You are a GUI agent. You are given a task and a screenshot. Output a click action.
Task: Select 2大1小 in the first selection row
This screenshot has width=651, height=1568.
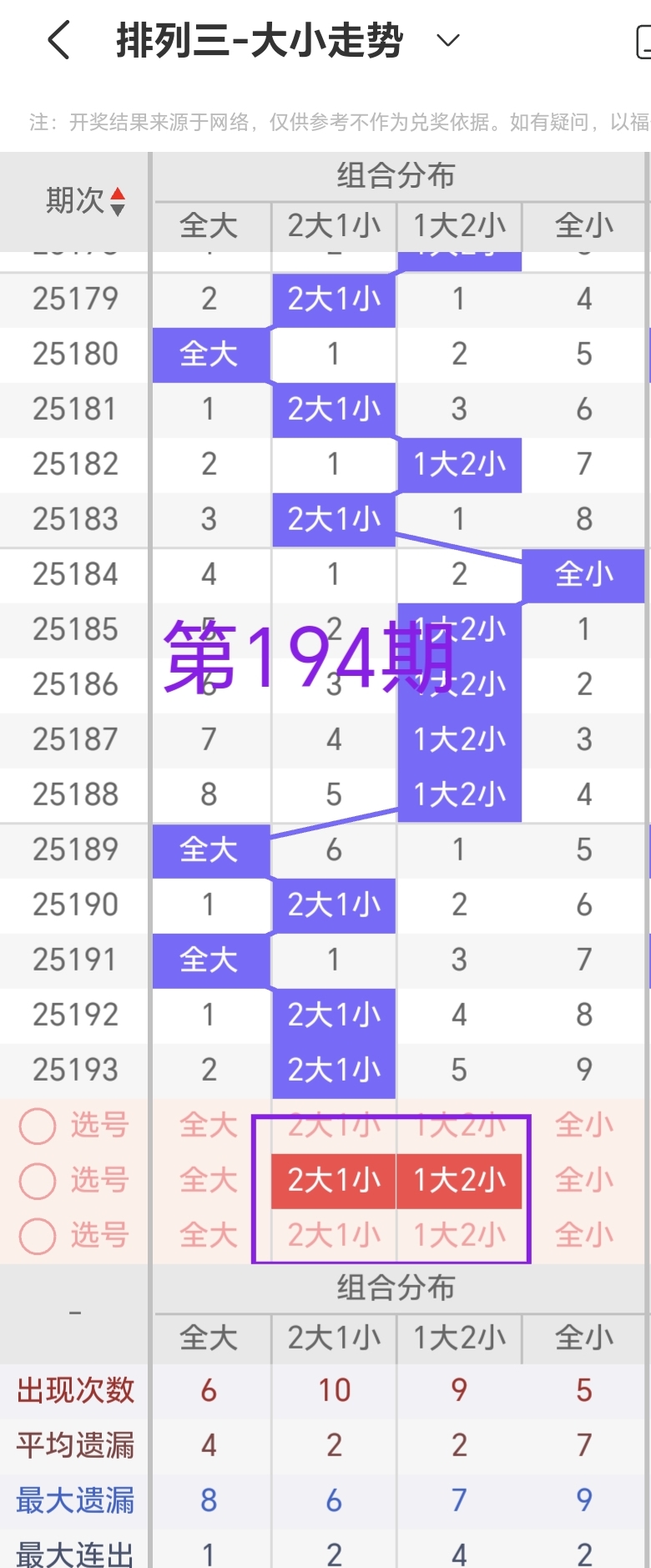click(x=332, y=1124)
